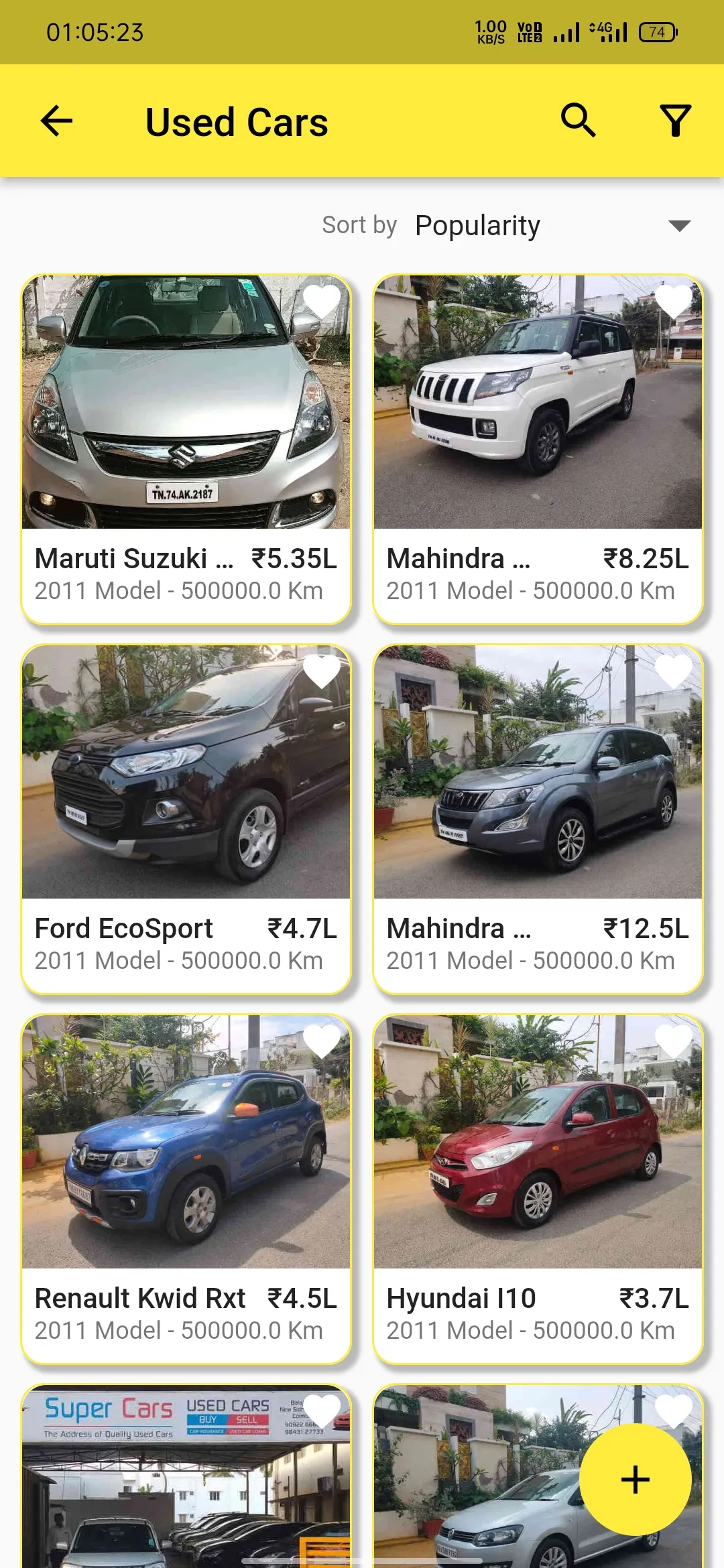Like the Renault Kwid Rxt car

click(322, 1041)
